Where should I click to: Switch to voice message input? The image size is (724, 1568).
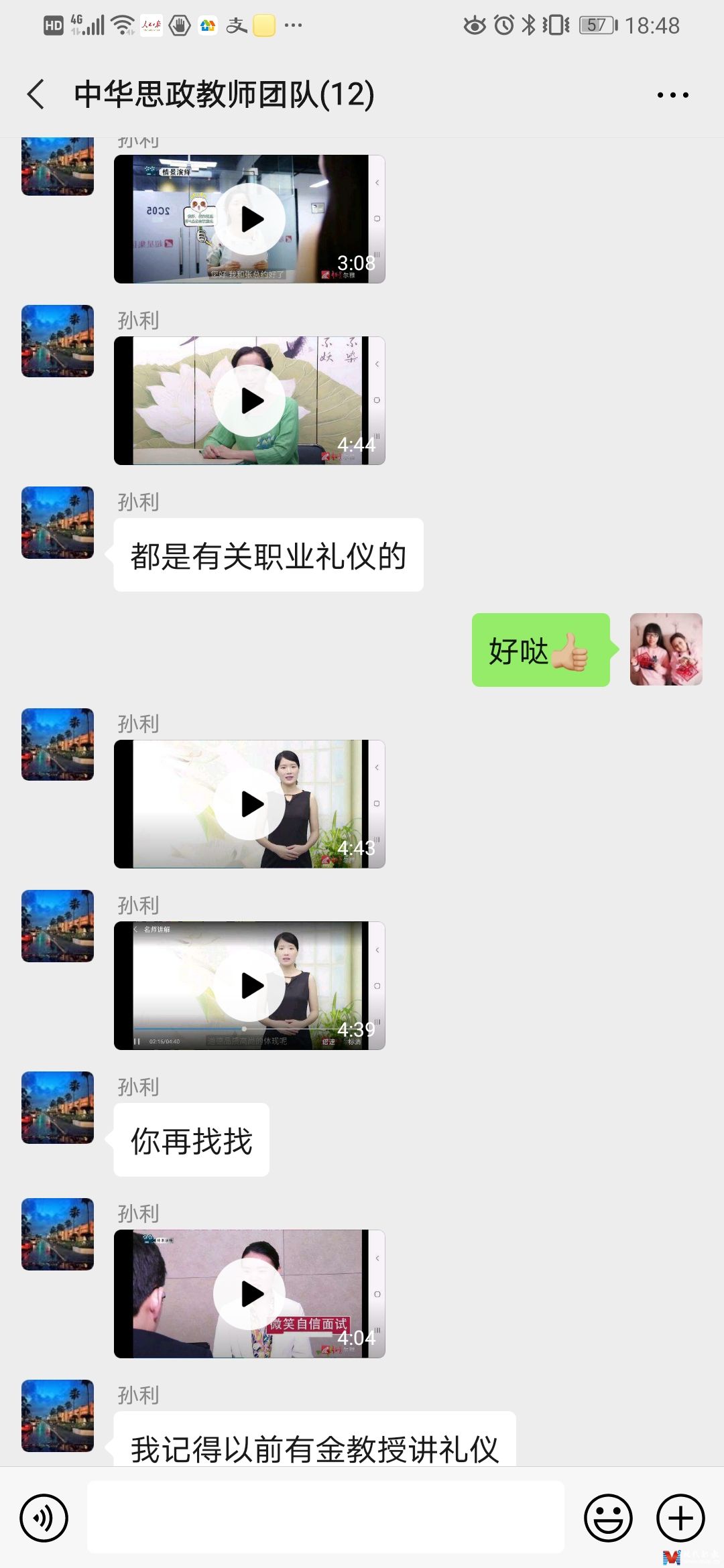click(x=44, y=1518)
